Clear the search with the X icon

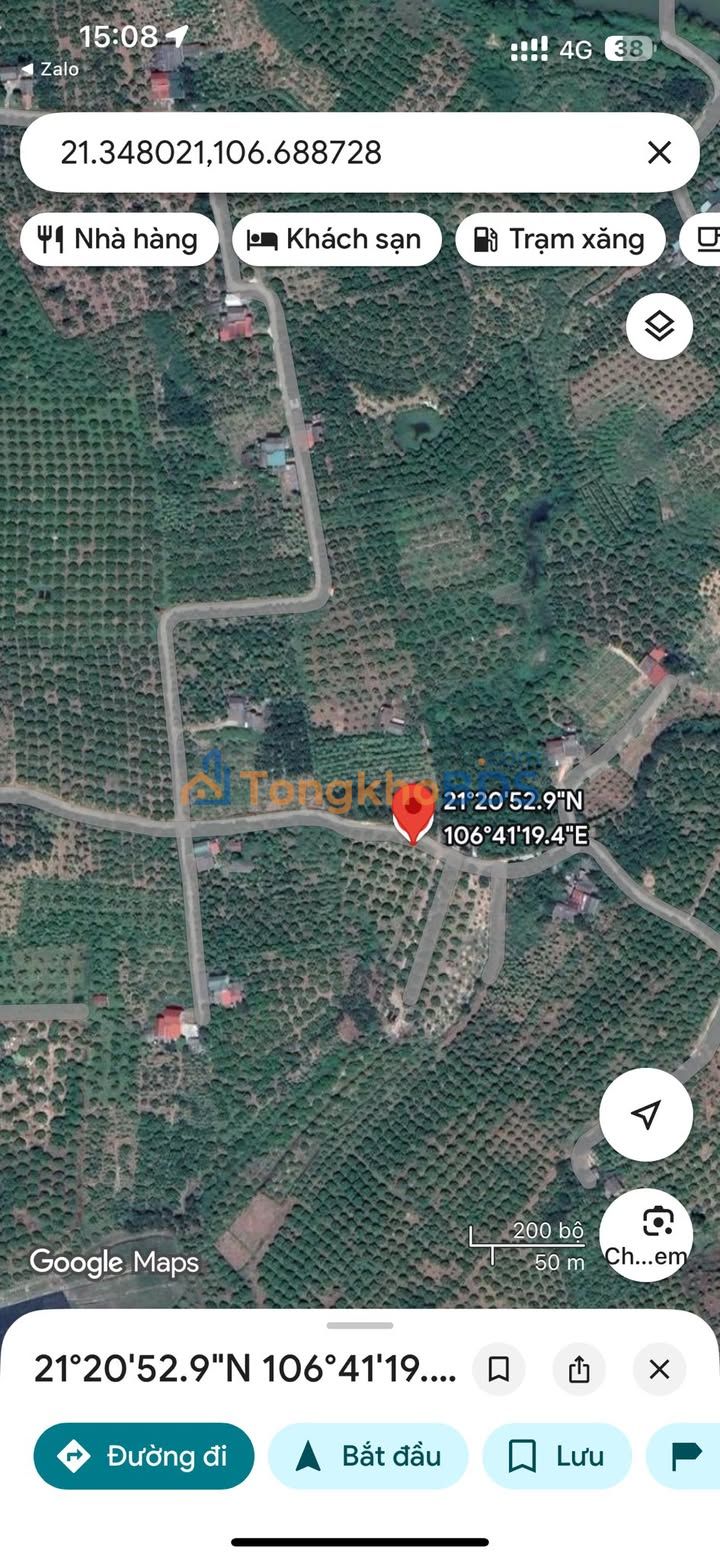tap(659, 153)
